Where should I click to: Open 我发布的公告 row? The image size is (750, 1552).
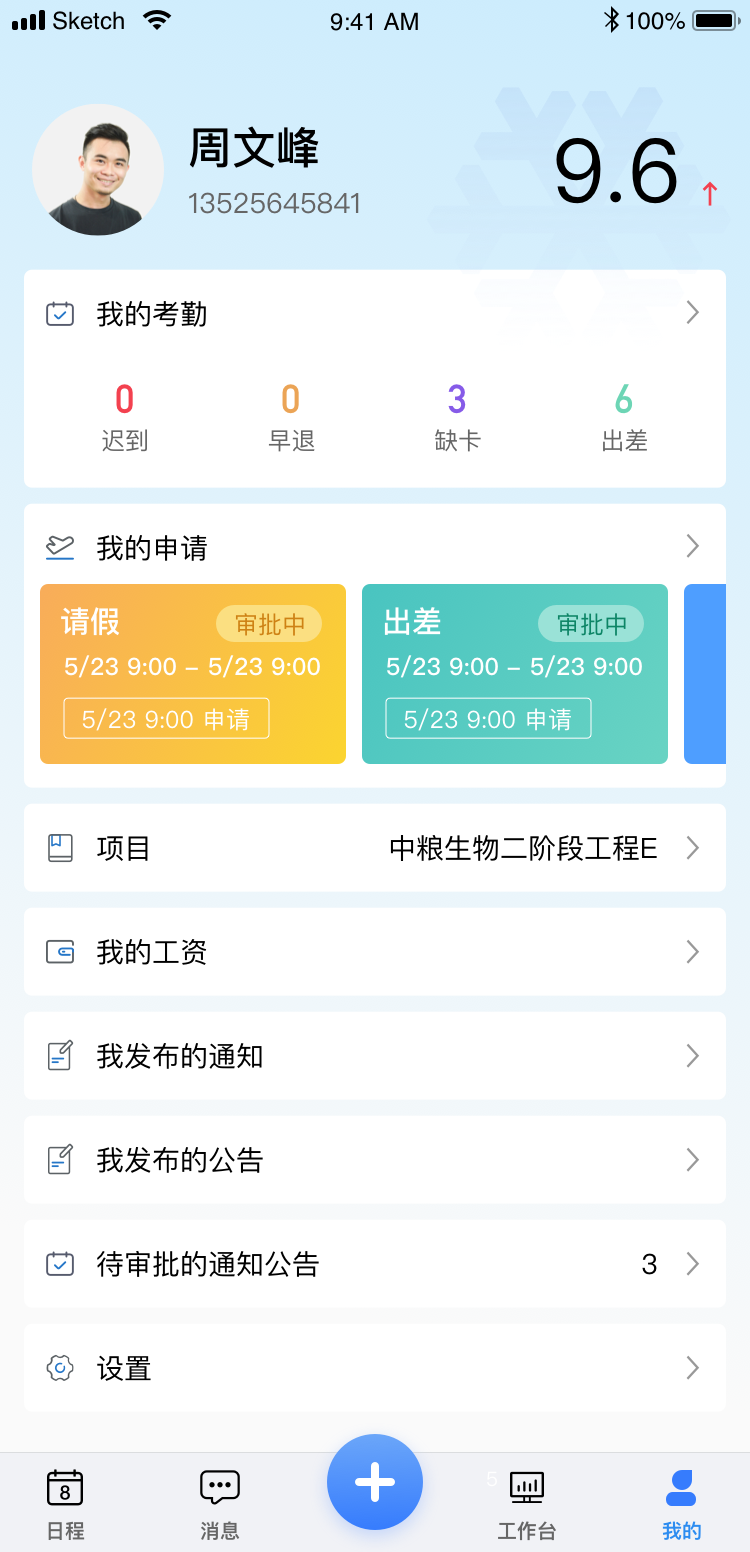375,1160
